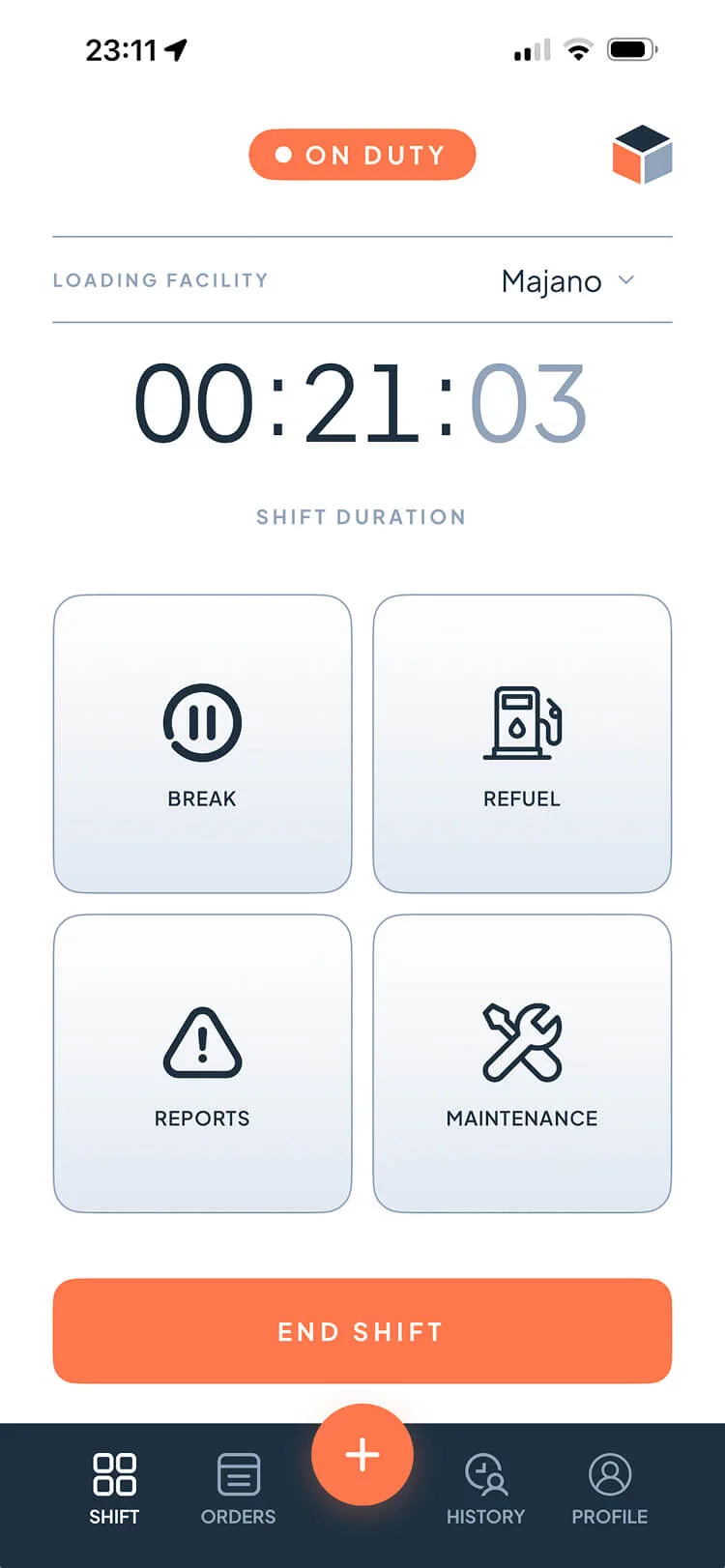Open the Majano loading facility dropdown

(568, 281)
